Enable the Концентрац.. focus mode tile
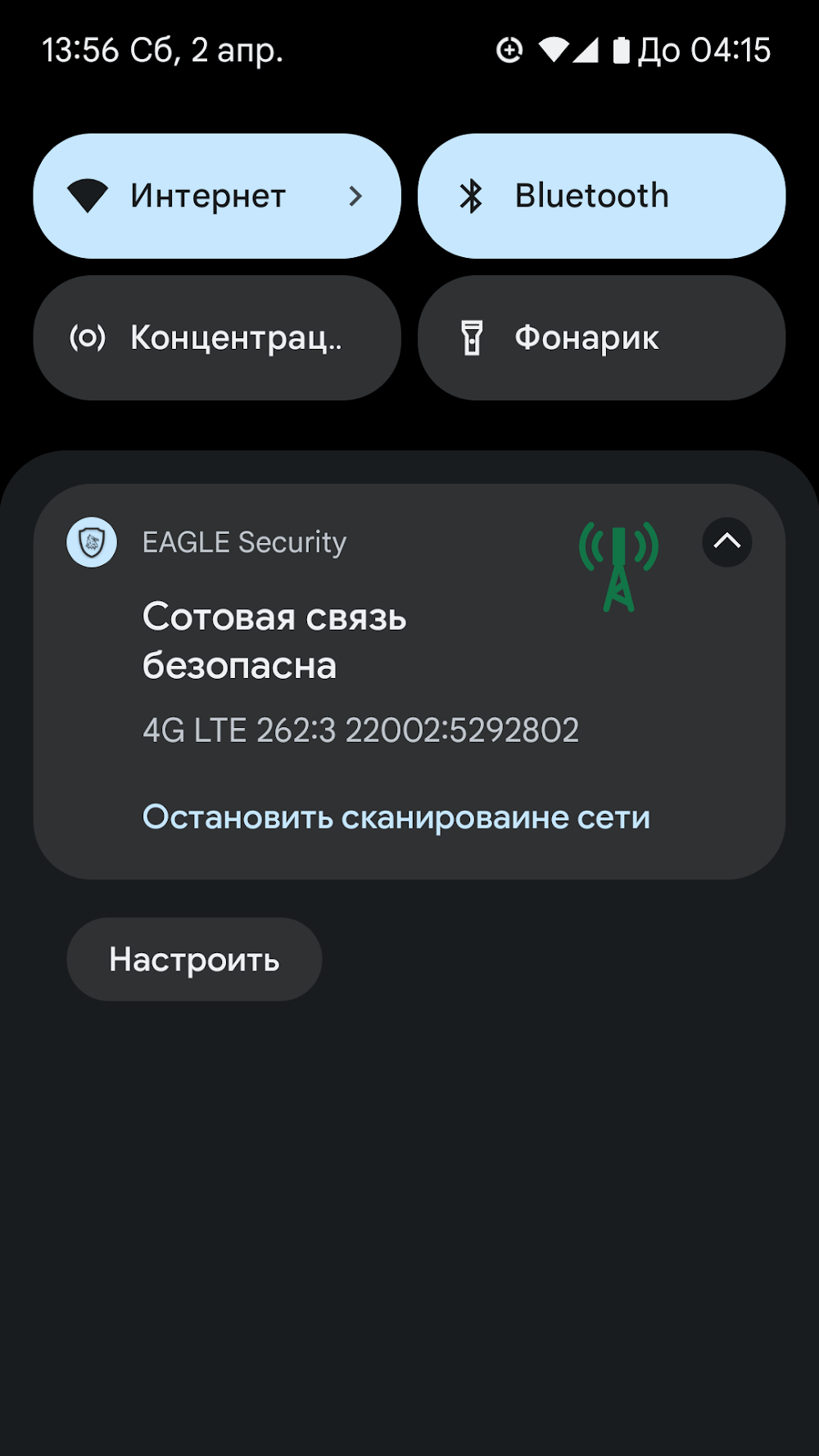Screen dimensions: 819x1456 pos(216,337)
